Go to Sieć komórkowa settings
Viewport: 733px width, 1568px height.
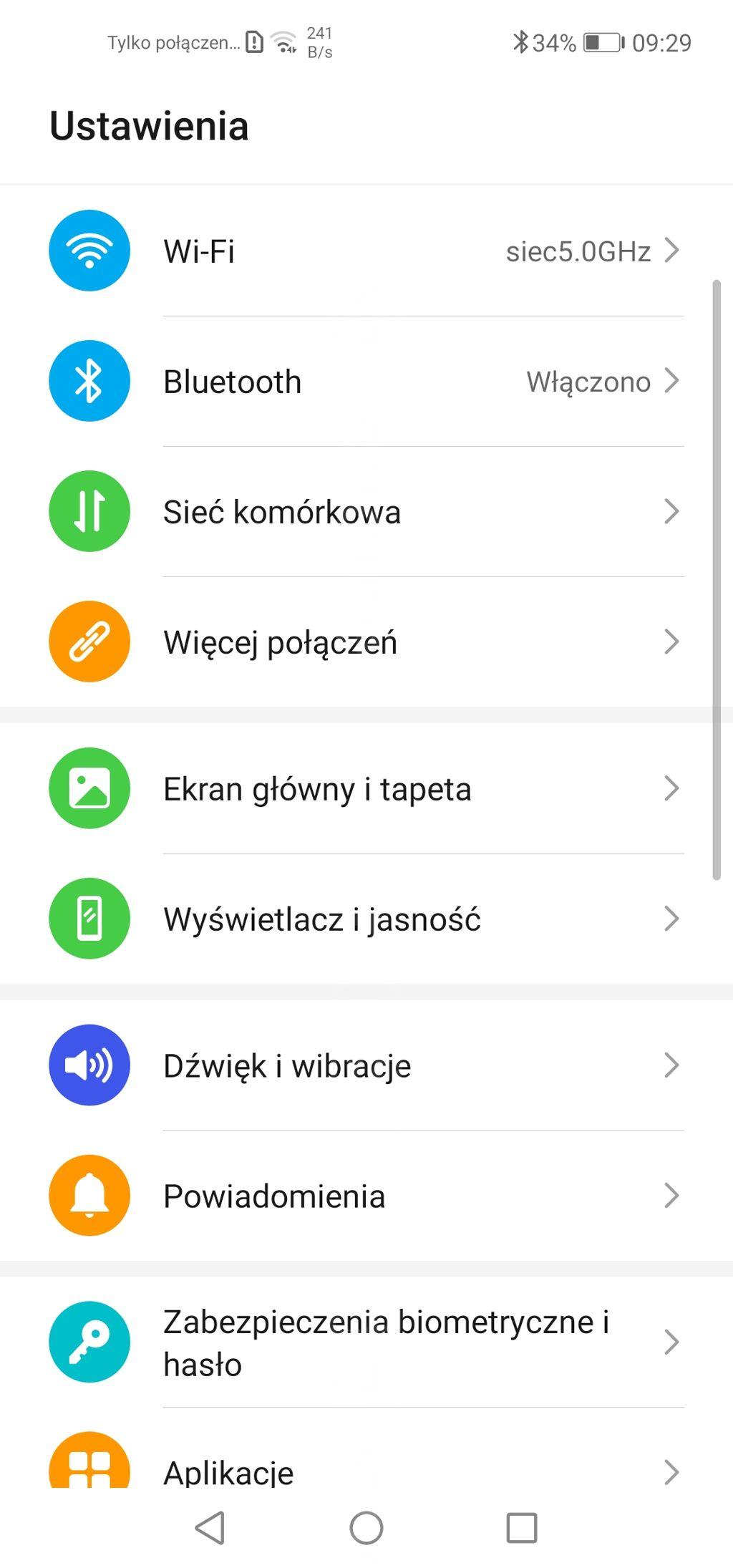point(365,512)
